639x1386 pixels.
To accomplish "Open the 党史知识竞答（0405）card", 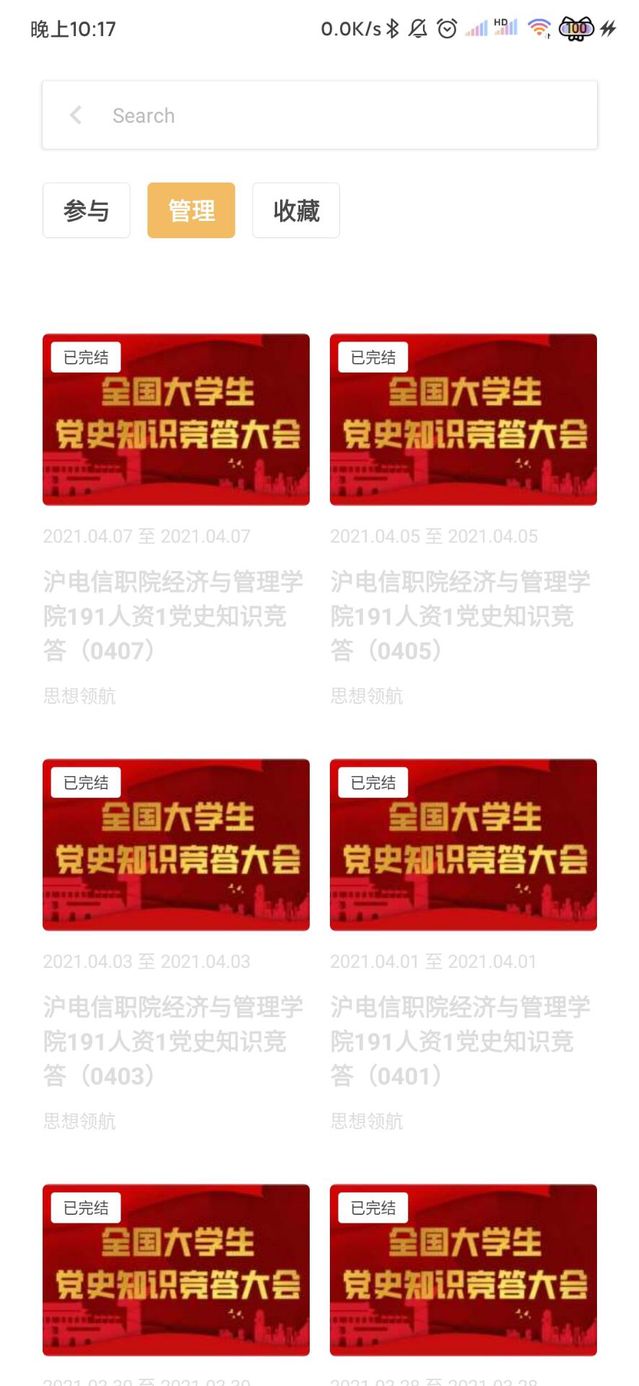I will [x=463, y=420].
